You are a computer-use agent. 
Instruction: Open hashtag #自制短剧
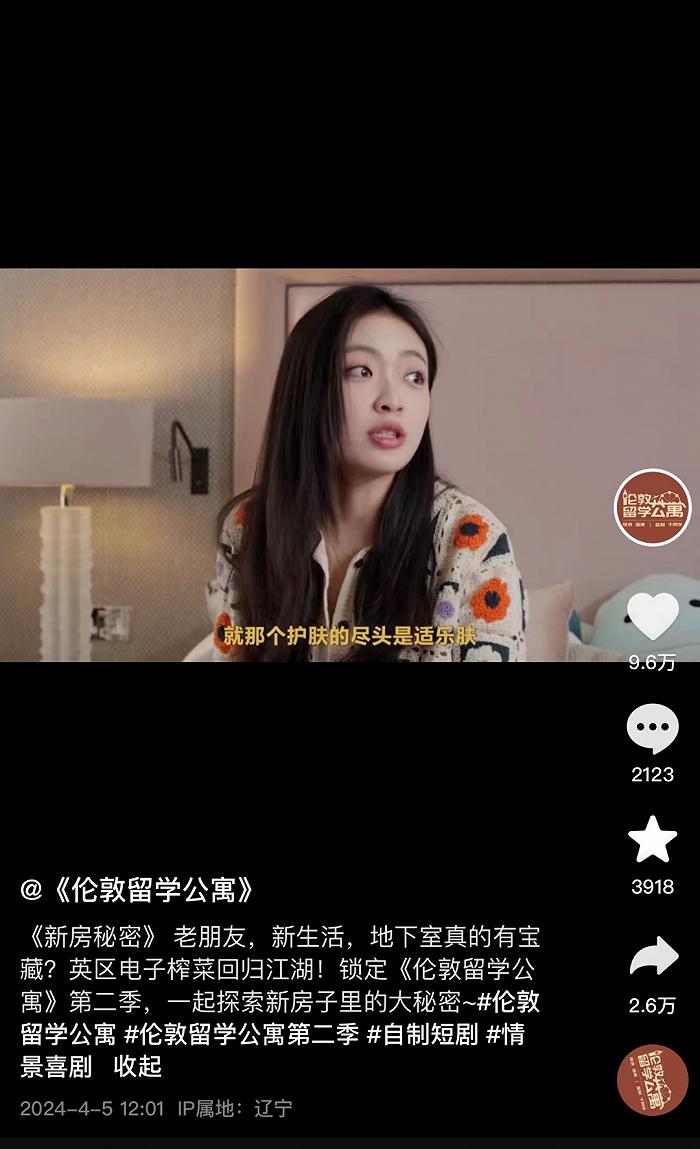tap(422, 1034)
